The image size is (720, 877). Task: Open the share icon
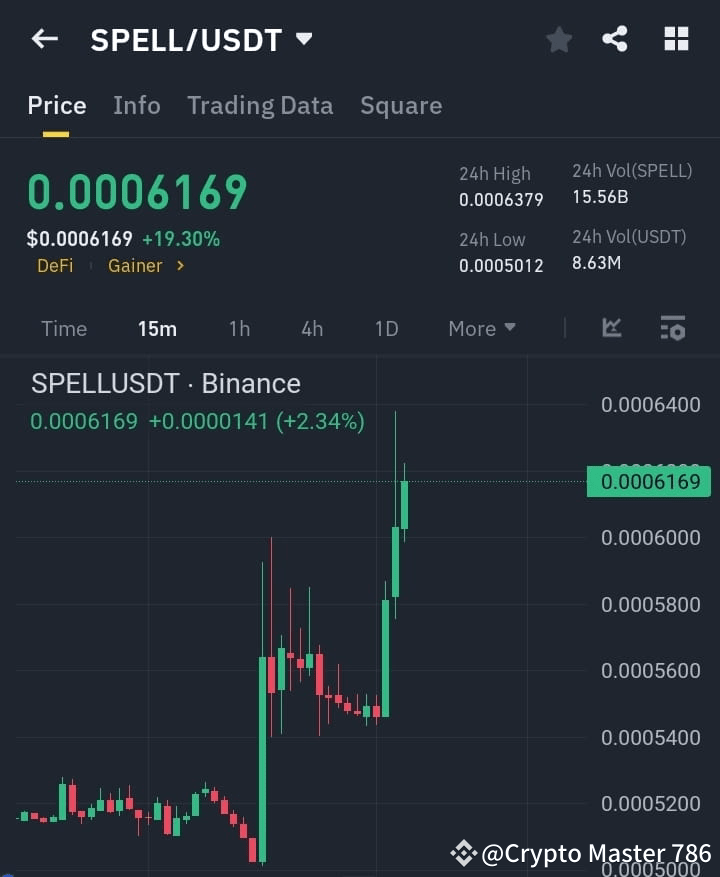pyautogui.click(x=616, y=39)
